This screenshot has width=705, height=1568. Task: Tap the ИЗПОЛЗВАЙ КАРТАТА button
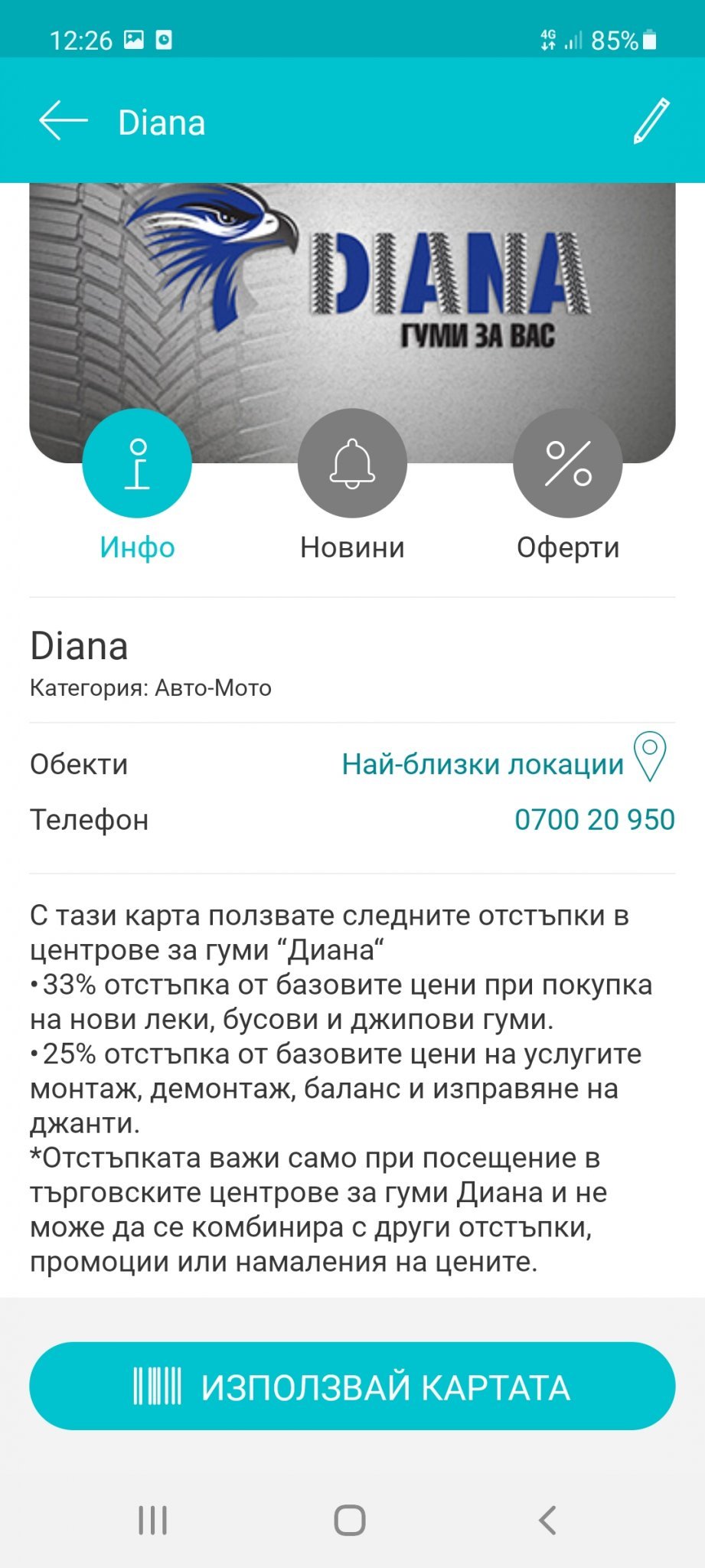[352, 1386]
